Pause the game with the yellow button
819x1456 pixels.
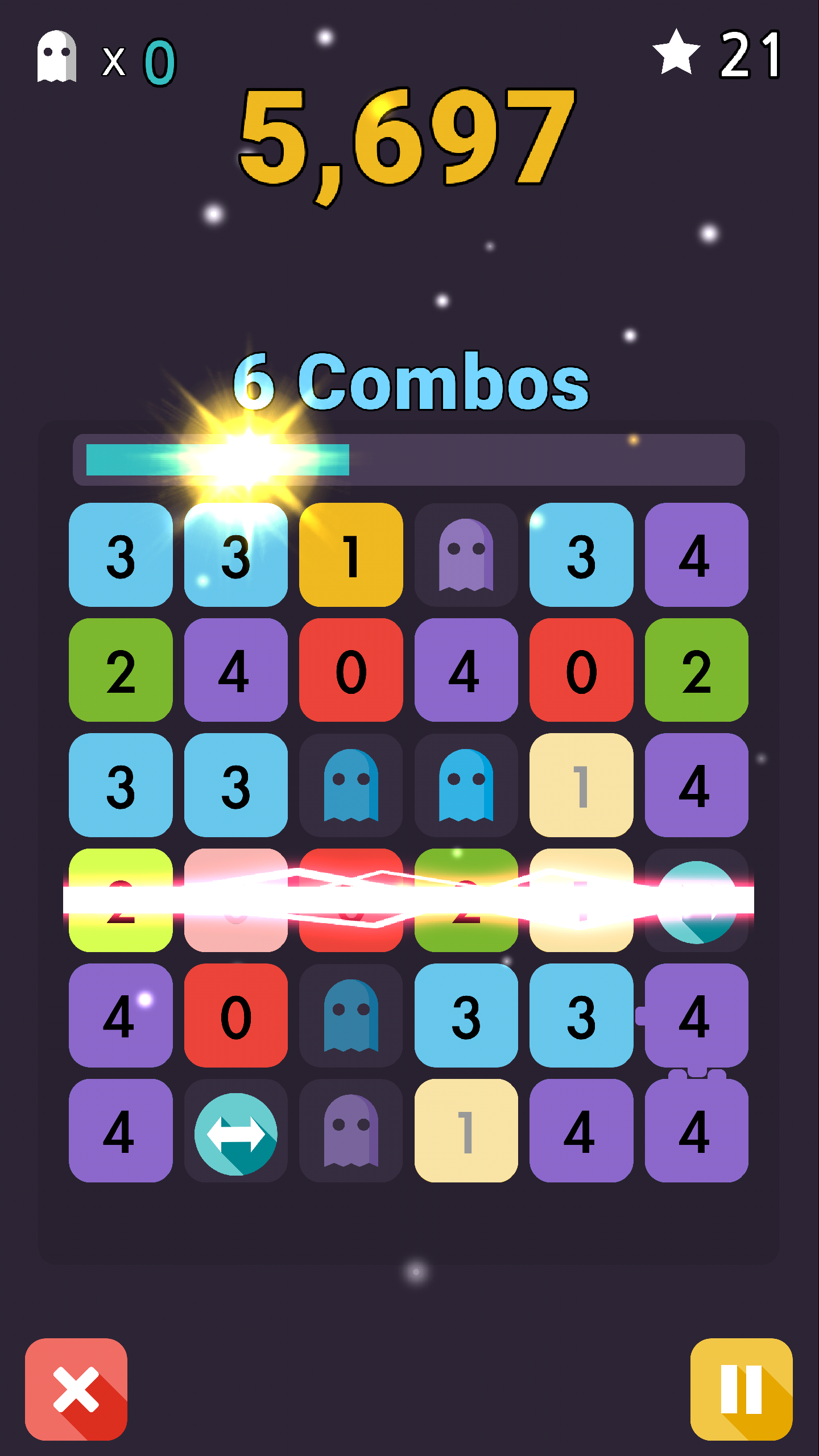741,1389
